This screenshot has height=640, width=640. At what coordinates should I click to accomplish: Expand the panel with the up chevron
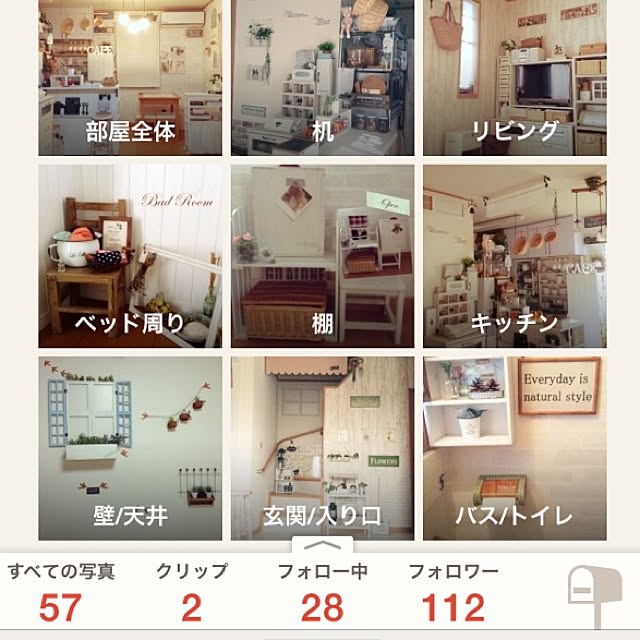coord(322,546)
